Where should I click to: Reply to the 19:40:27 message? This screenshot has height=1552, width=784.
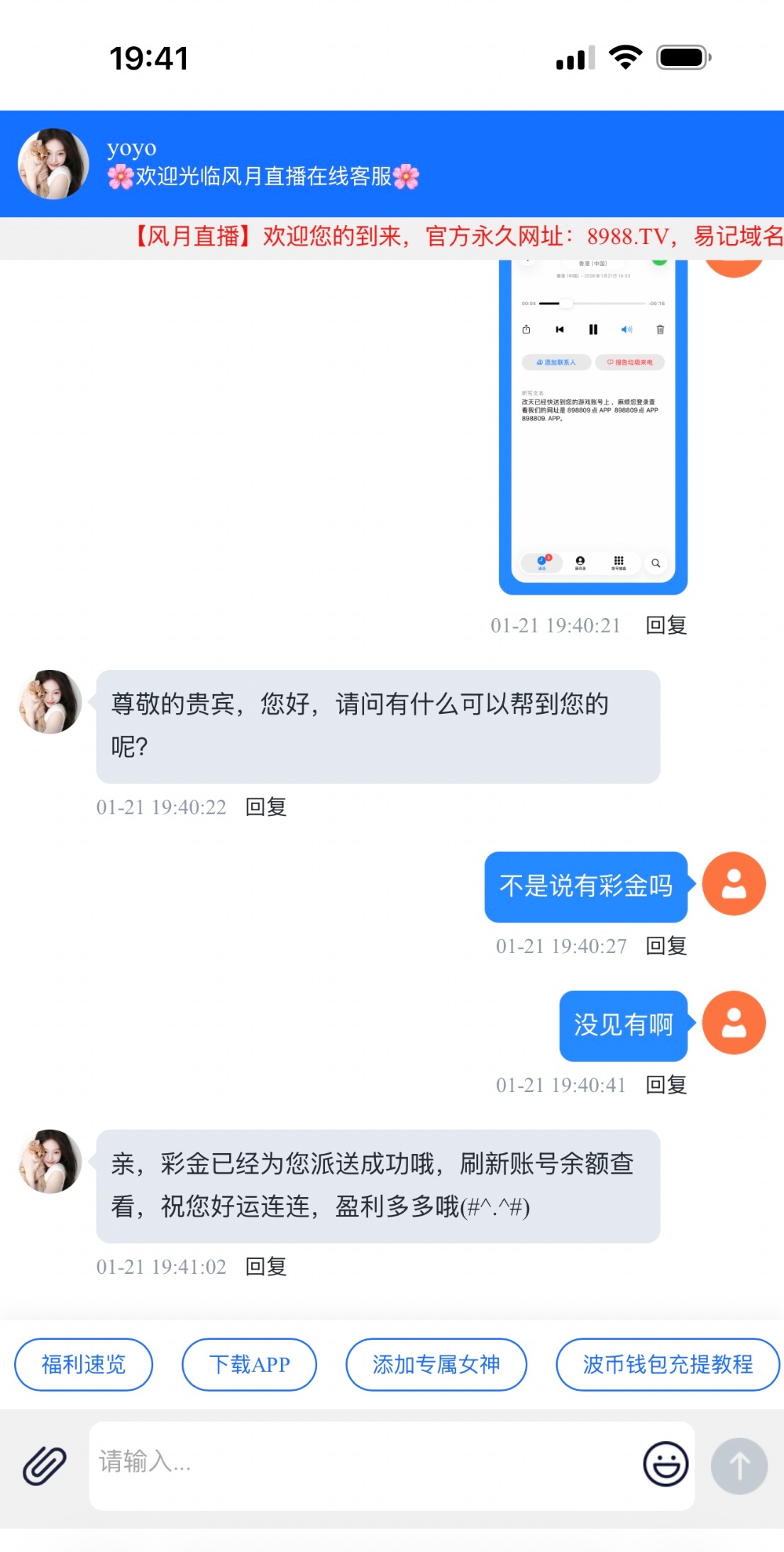point(666,946)
